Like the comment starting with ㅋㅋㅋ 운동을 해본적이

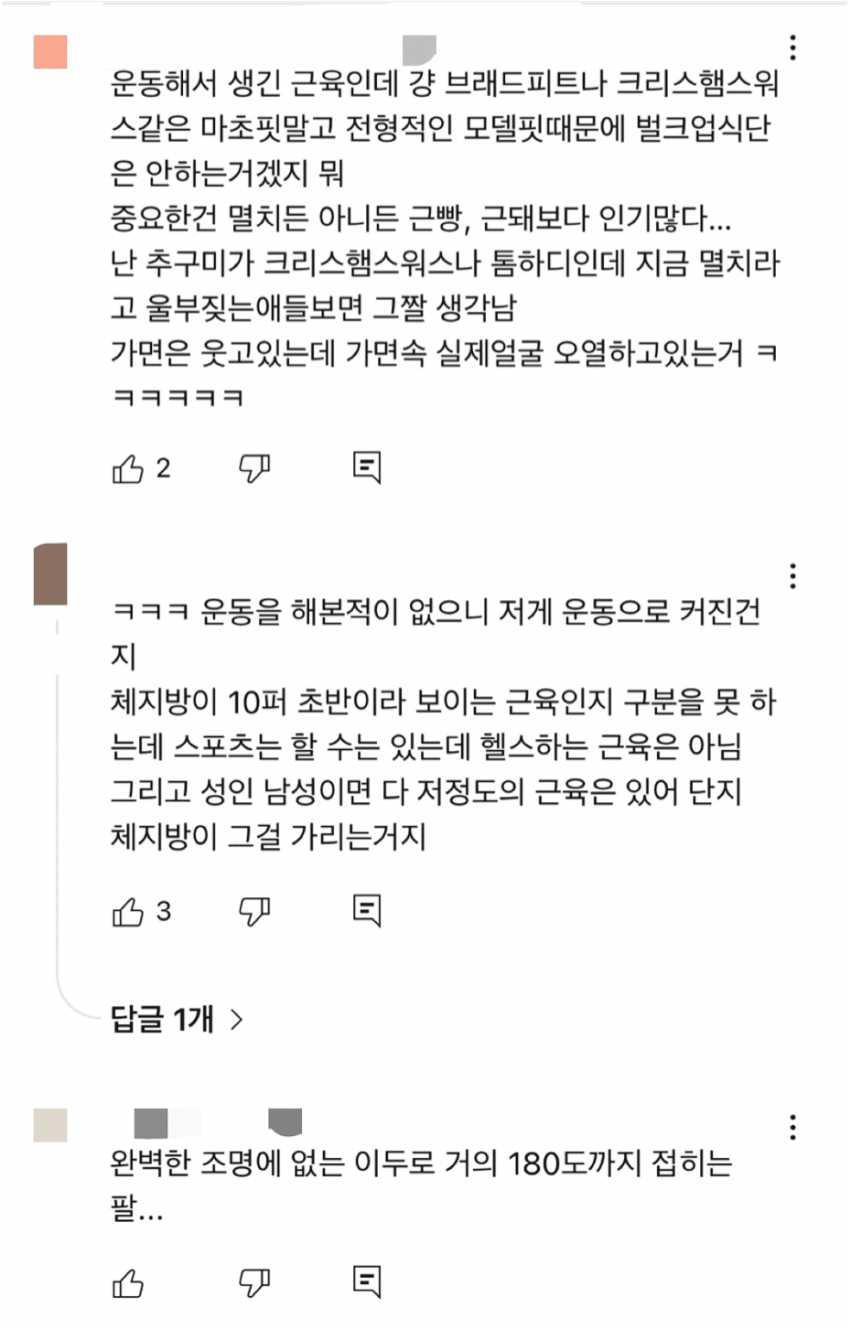128,910
